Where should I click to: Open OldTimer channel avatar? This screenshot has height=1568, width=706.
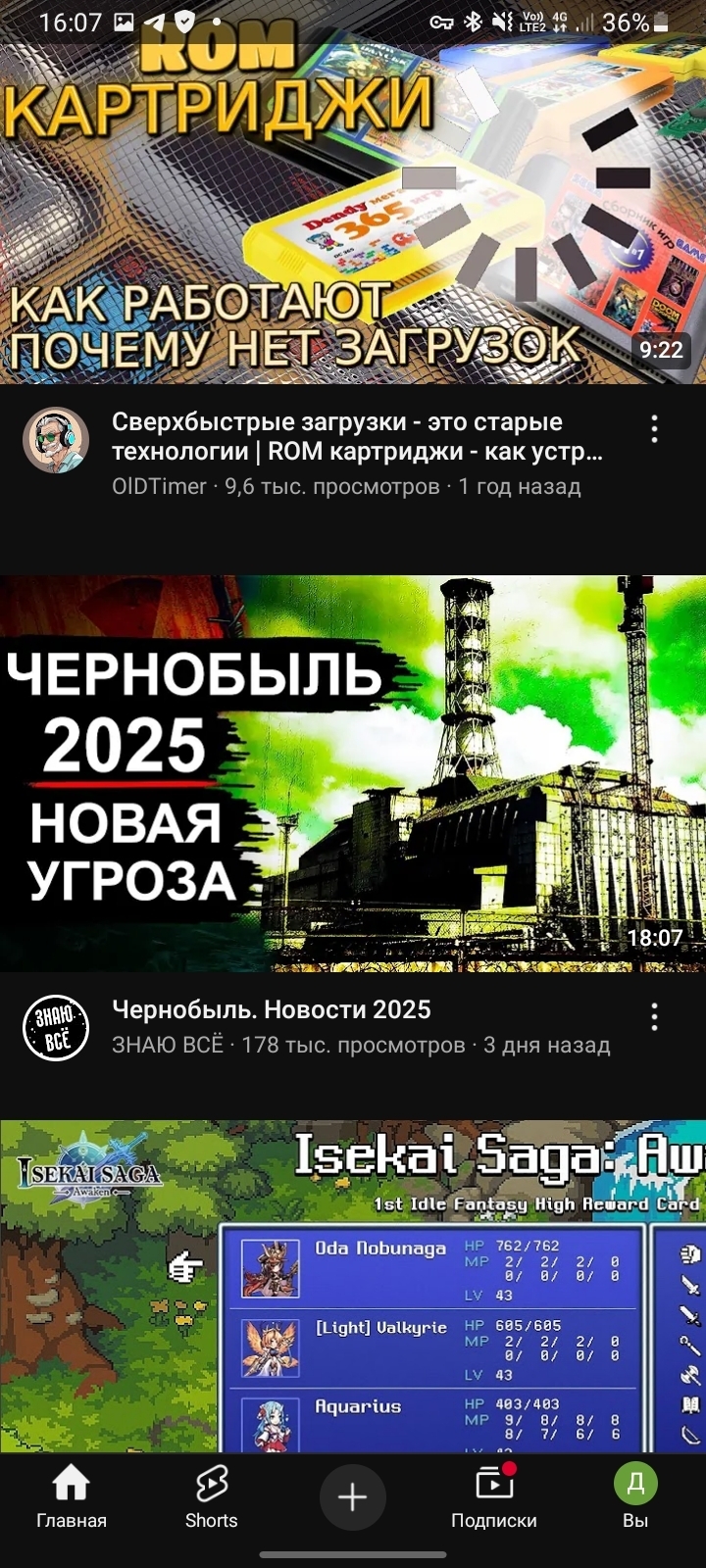56,441
